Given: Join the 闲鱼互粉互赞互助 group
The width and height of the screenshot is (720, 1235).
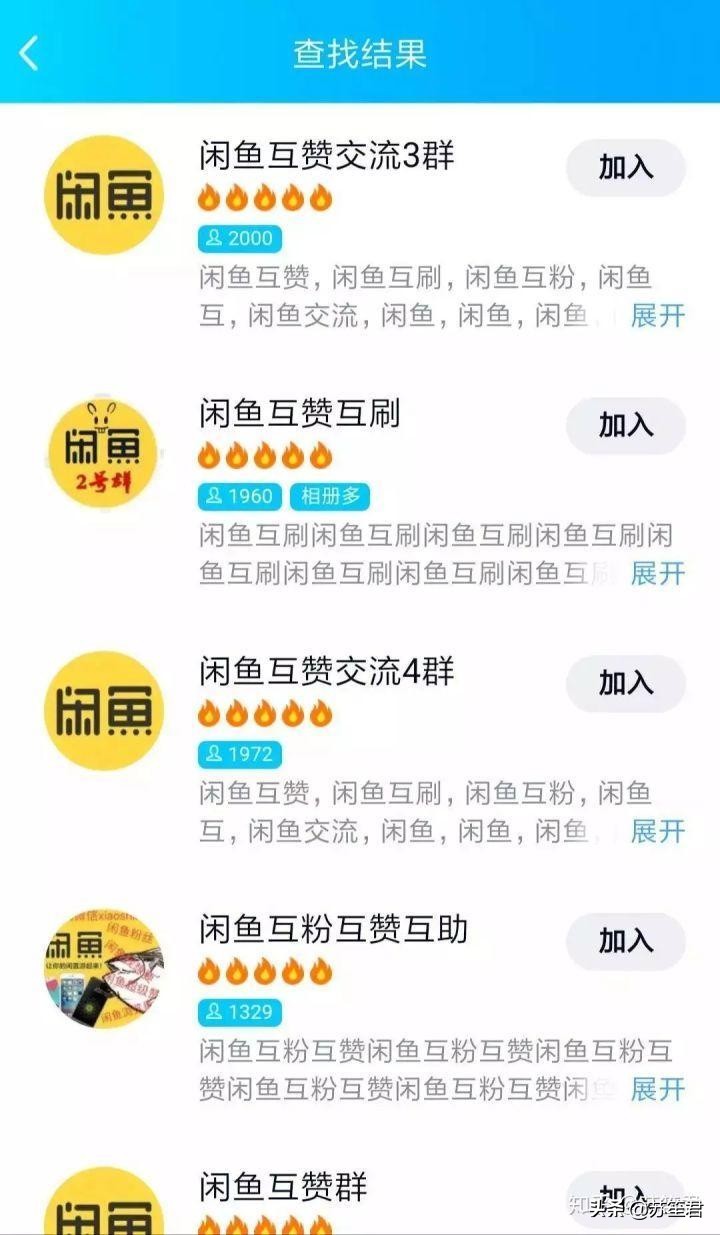Looking at the screenshot, I should 625,941.
